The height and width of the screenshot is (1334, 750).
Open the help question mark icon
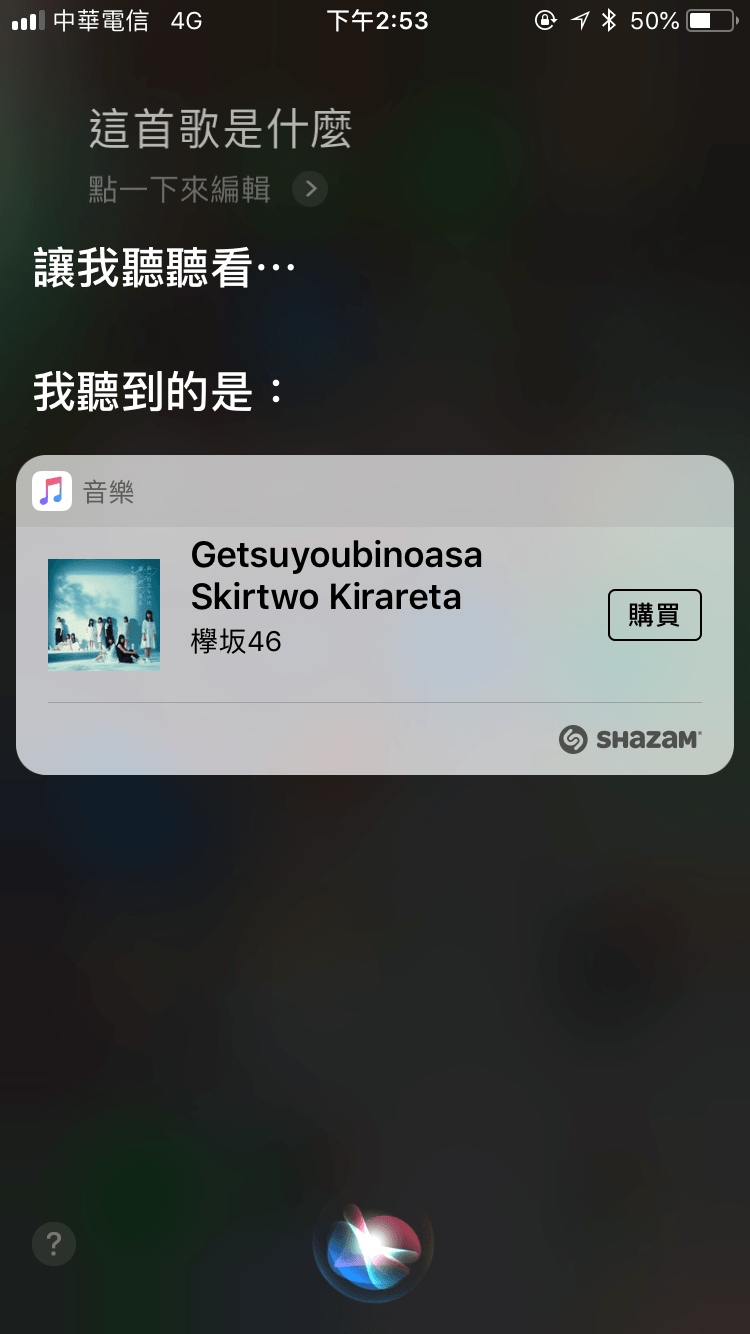[53, 1243]
